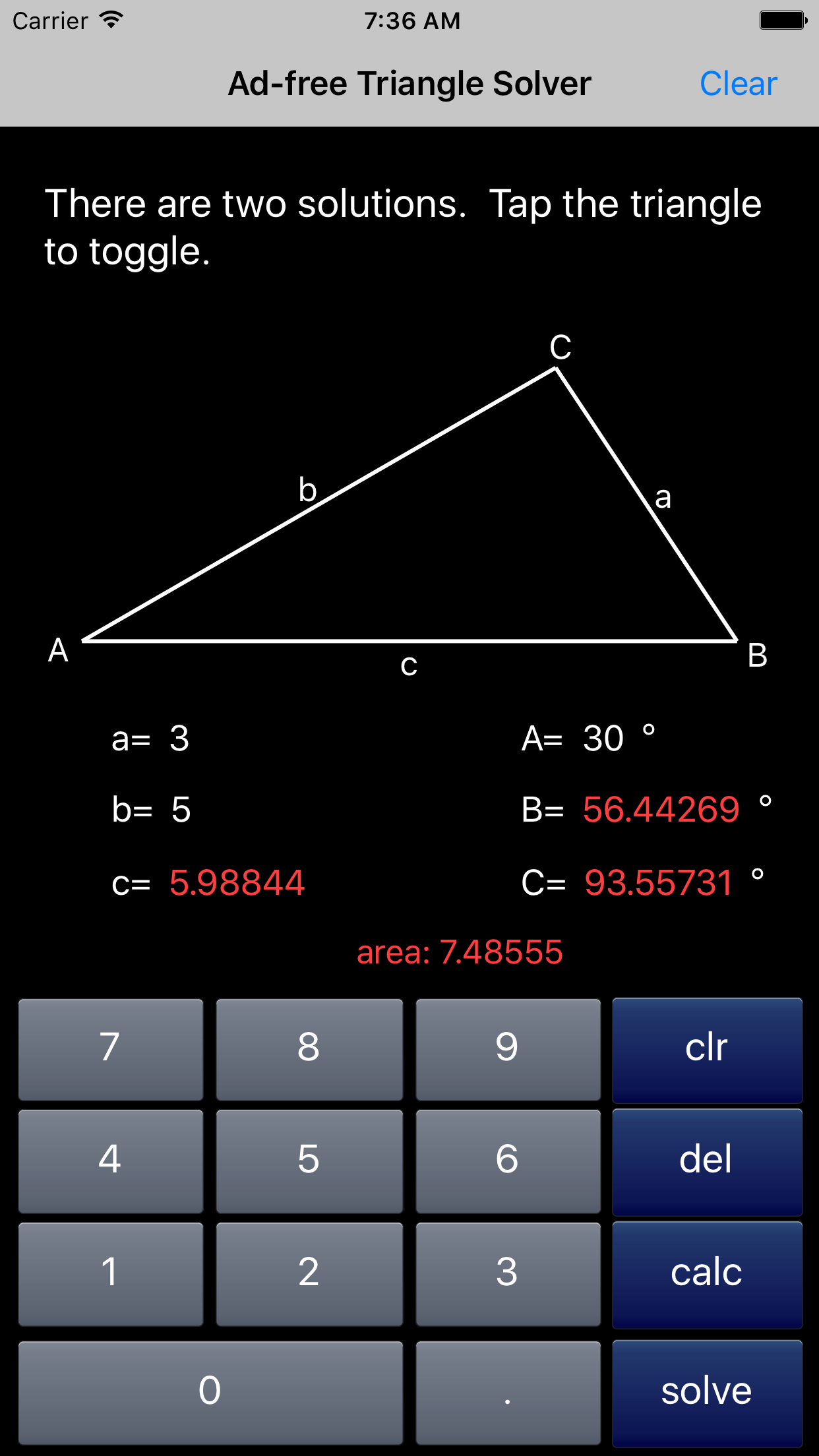Image resolution: width=819 pixels, height=1456 pixels.
Task: Delete last digit with del key
Action: coord(707,1162)
